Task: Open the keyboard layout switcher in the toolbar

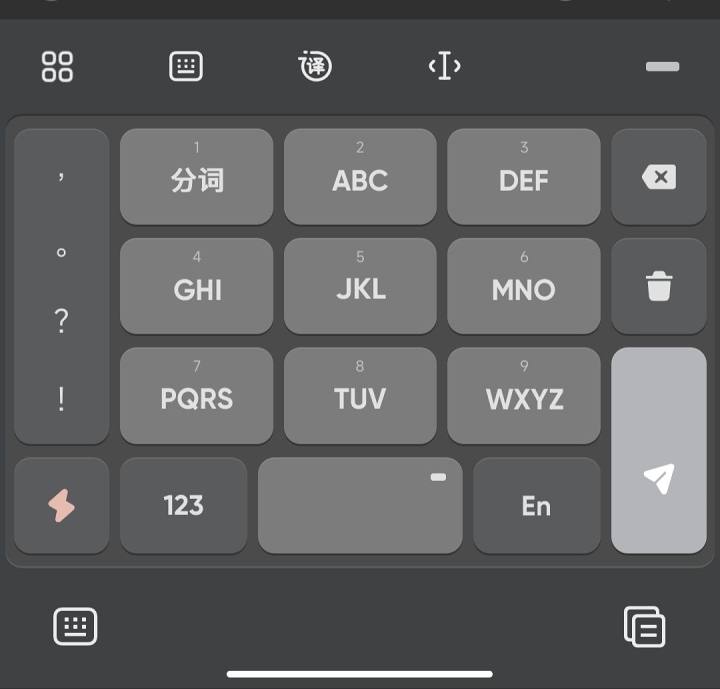Action: pyautogui.click(x=186, y=67)
